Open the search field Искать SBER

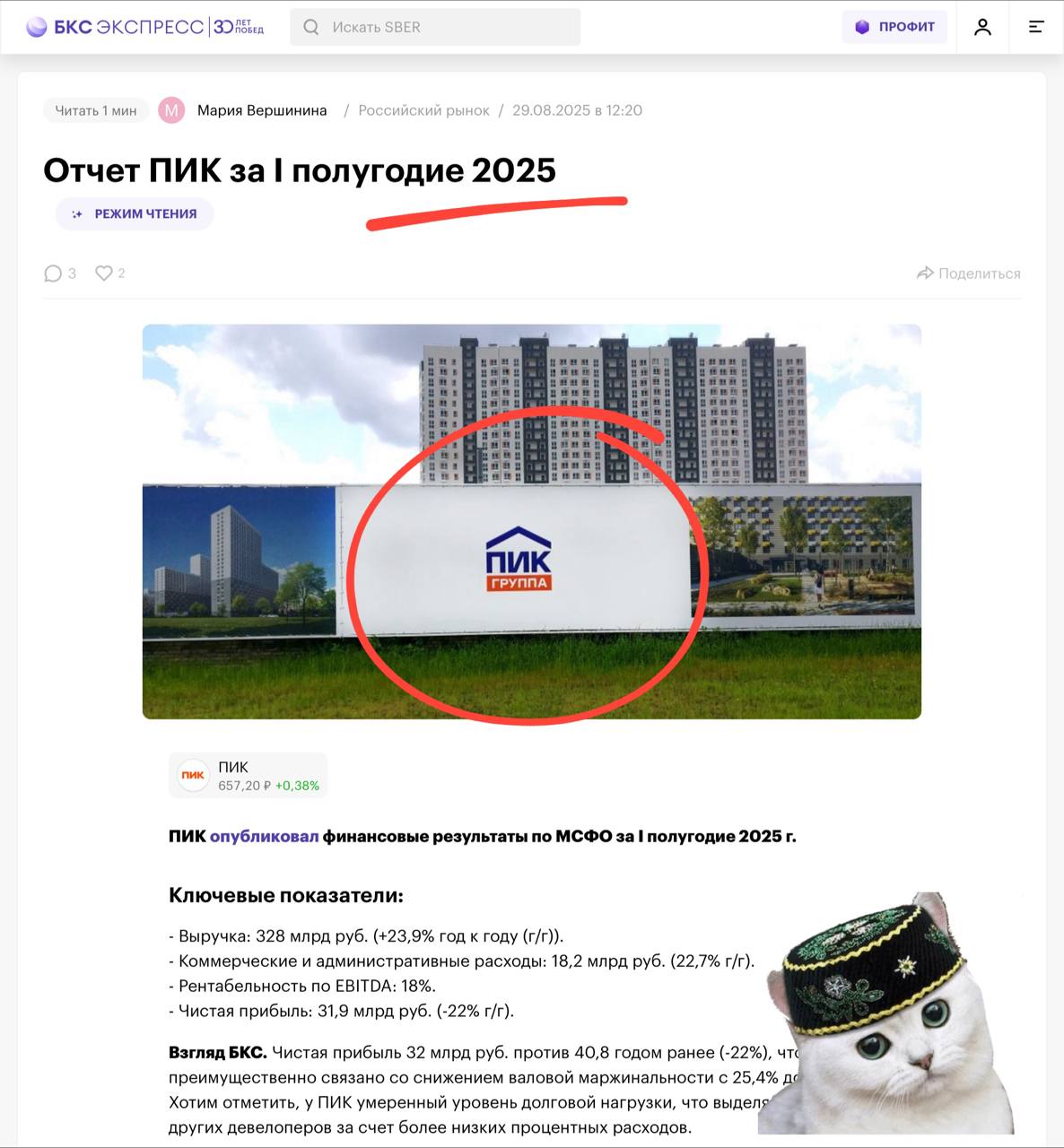pos(435,27)
